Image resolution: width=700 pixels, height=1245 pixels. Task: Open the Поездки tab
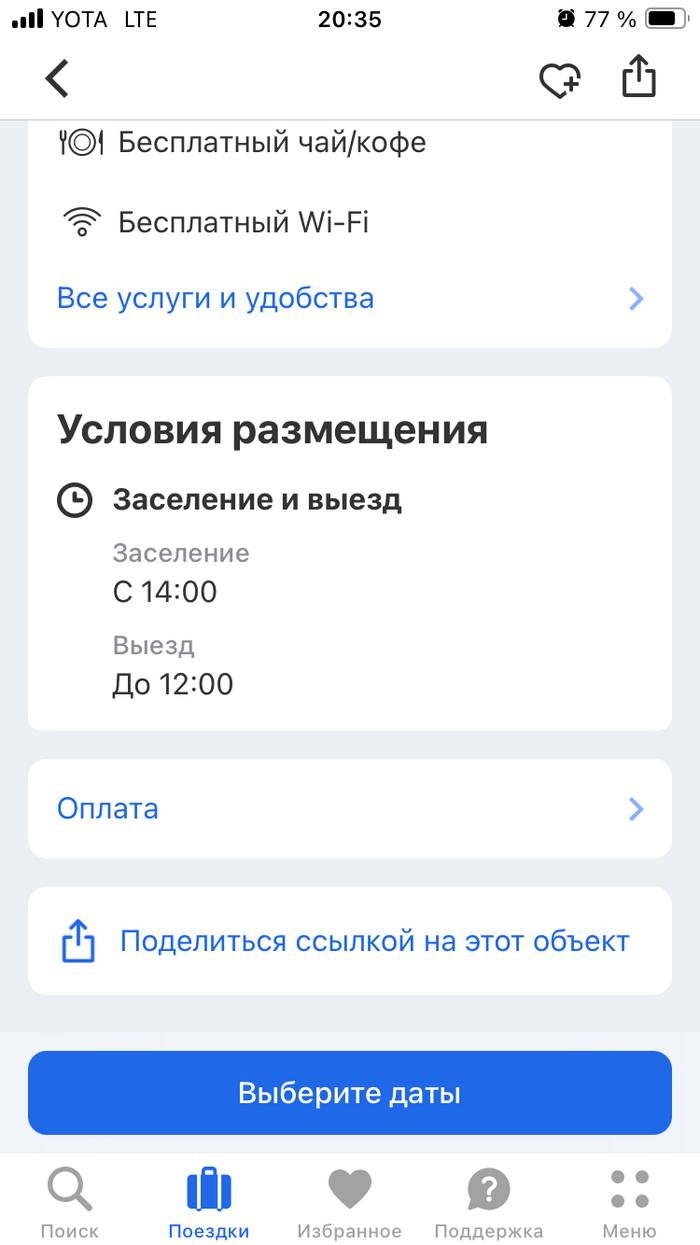[x=209, y=1203]
